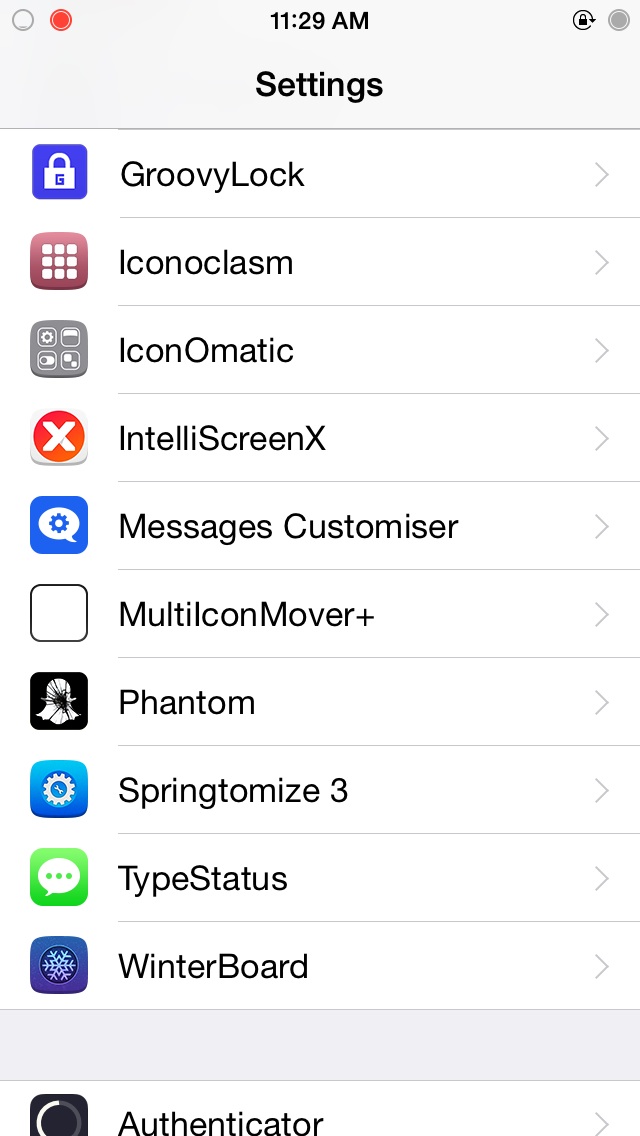This screenshot has height=1136, width=640.
Task: Open MultiIconMover+ settings
Action: tap(320, 614)
